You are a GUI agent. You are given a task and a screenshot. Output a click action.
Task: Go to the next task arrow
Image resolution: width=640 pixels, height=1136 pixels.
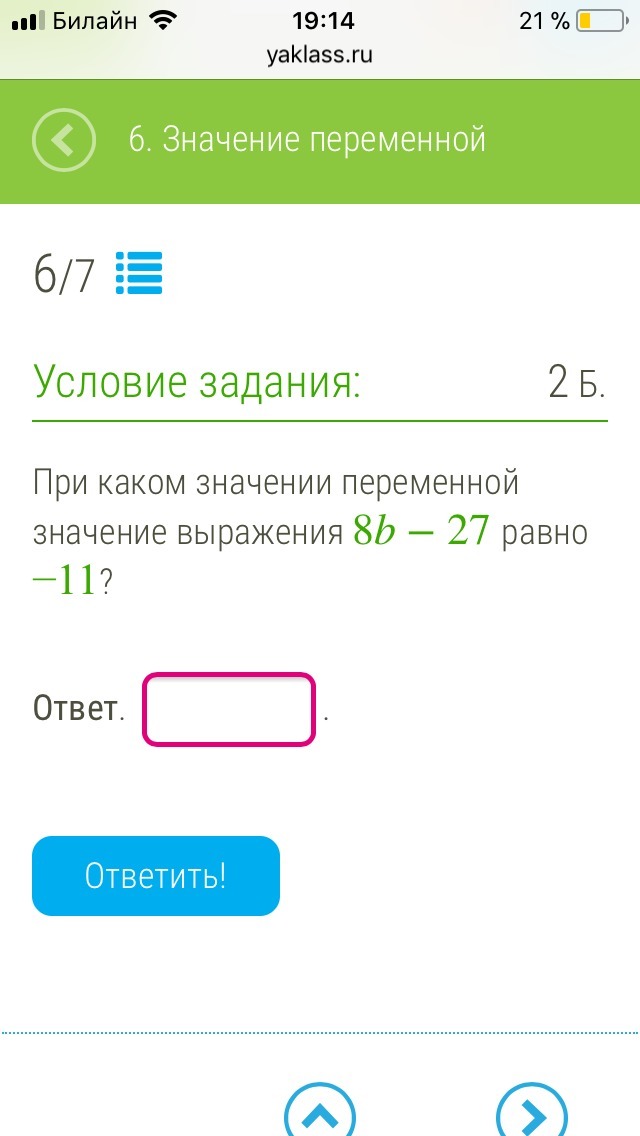531,1110
